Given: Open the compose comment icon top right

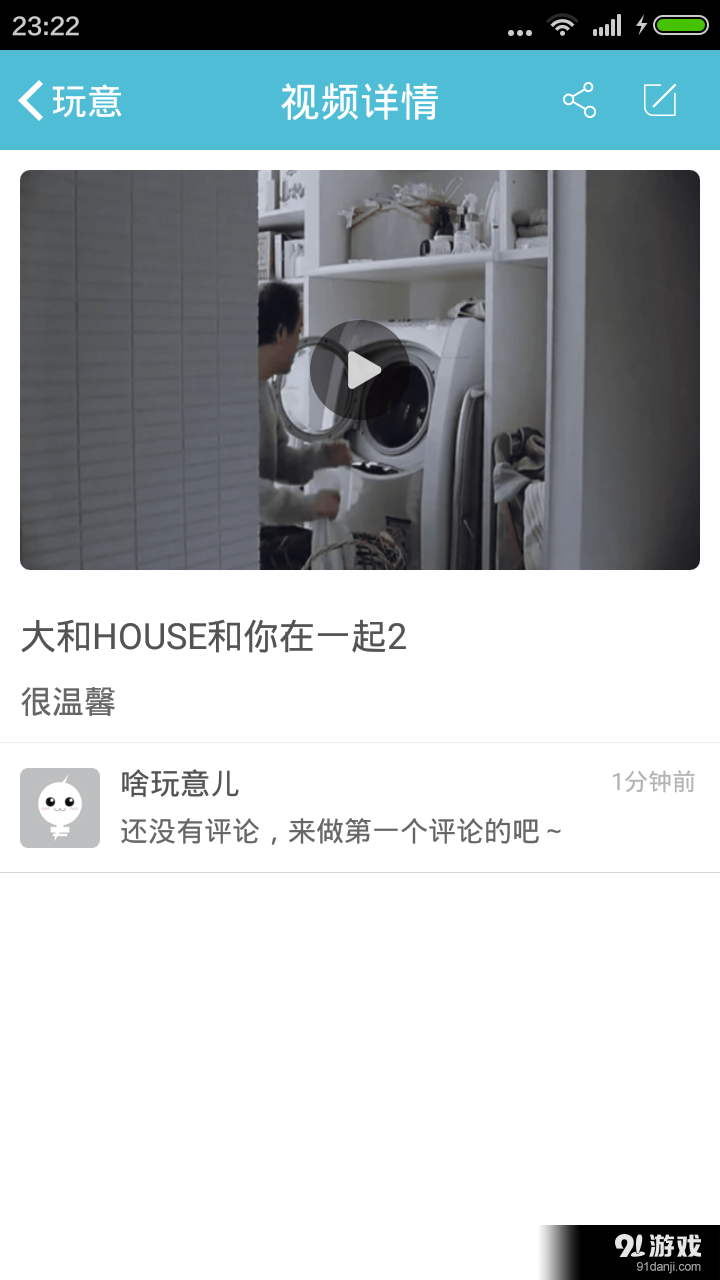Looking at the screenshot, I should click(x=660, y=100).
